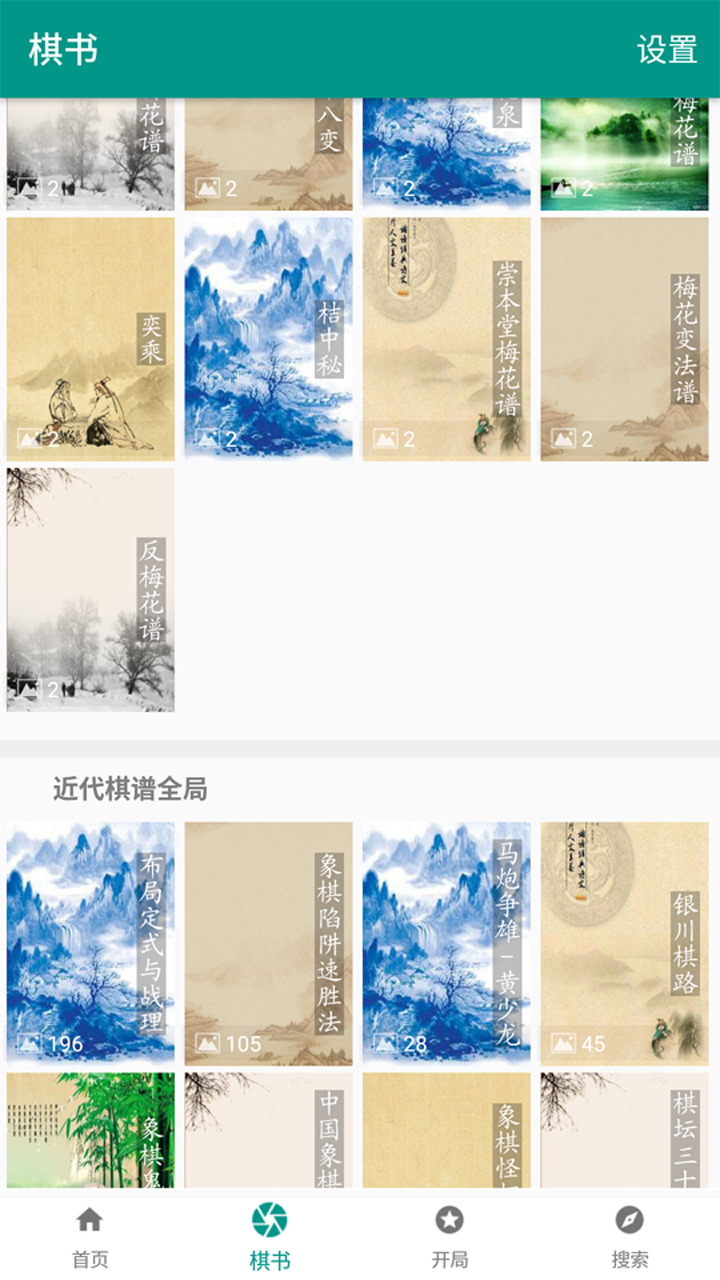Open the 设置 settings button
Viewport: 720px width, 1280px height.
tap(667, 49)
